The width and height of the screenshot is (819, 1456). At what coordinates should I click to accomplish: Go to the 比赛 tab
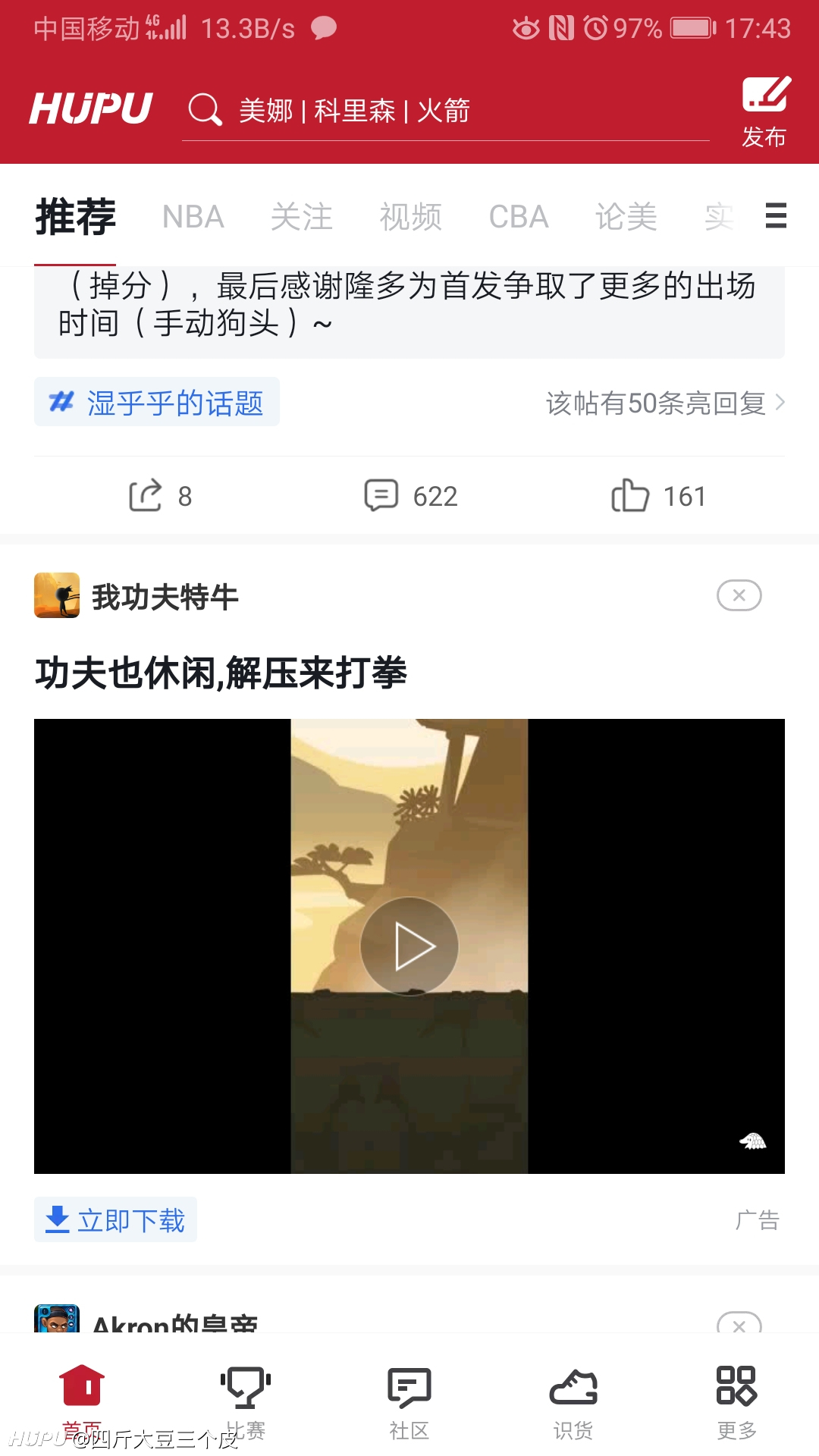click(246, 1401)
